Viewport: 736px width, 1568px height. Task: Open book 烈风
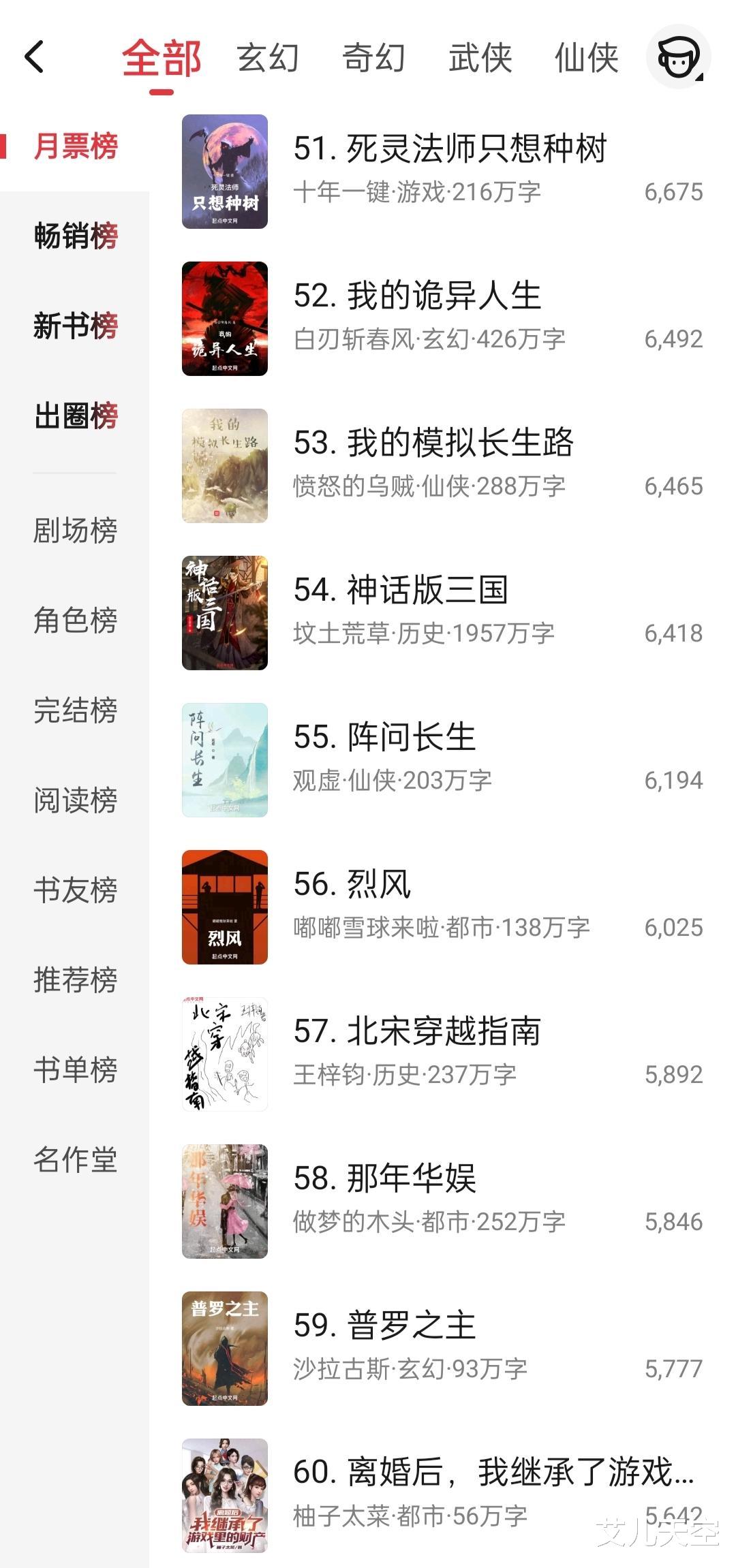click(352, 885)
